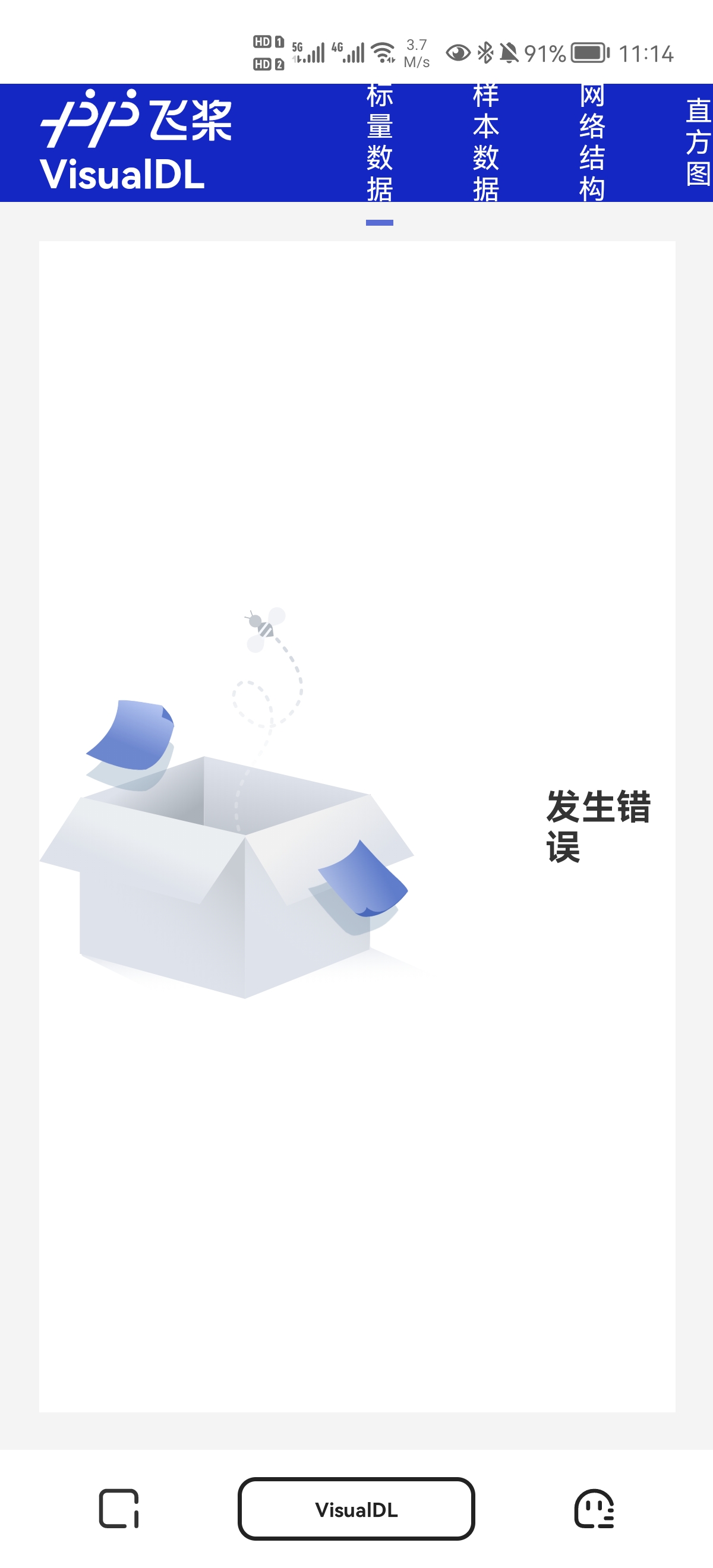The image size is (713, 1568).
Task: Tap the 3.7 M/s network speed indicator
Action: tap(417, 53)
